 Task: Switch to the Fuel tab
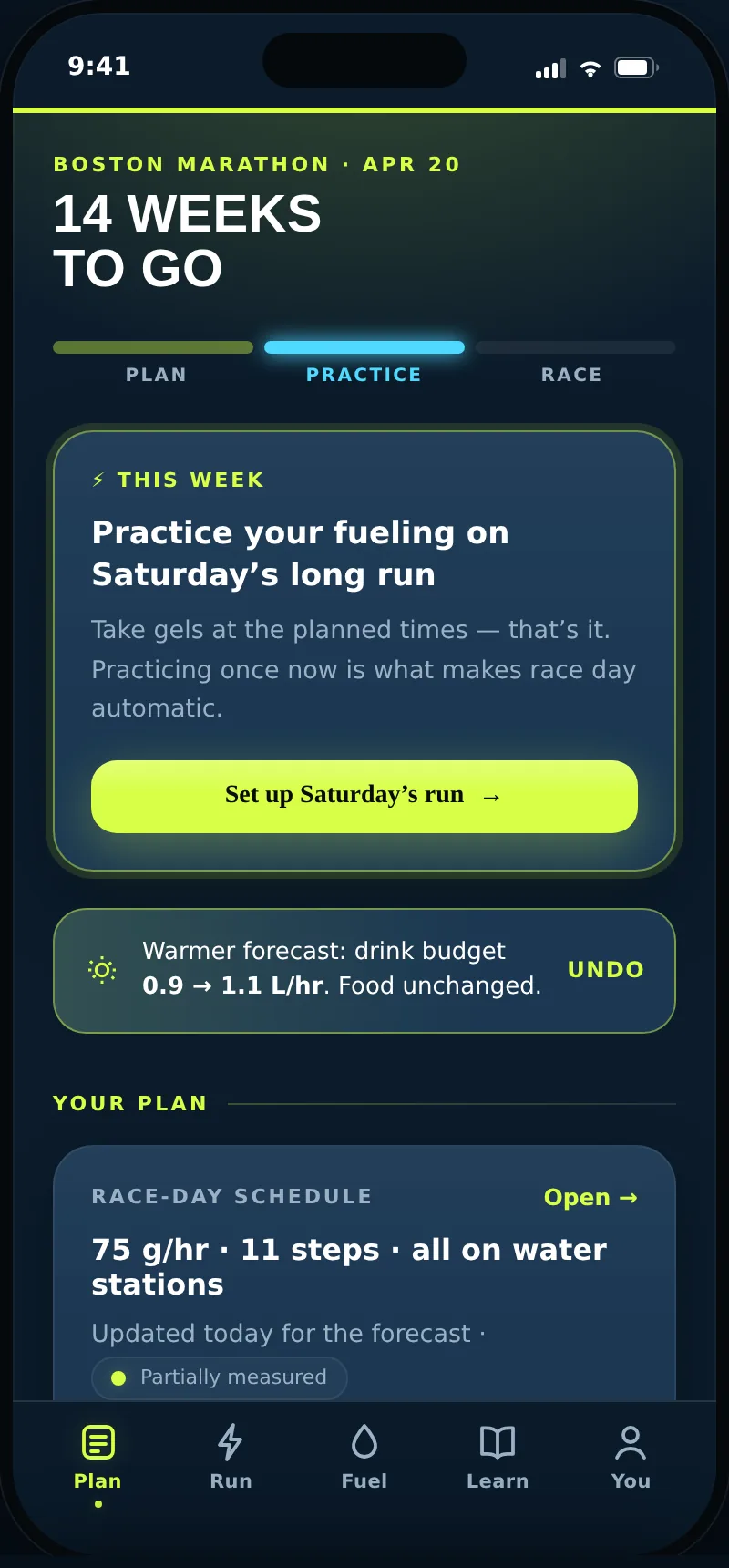click(x=364, y=1457)
